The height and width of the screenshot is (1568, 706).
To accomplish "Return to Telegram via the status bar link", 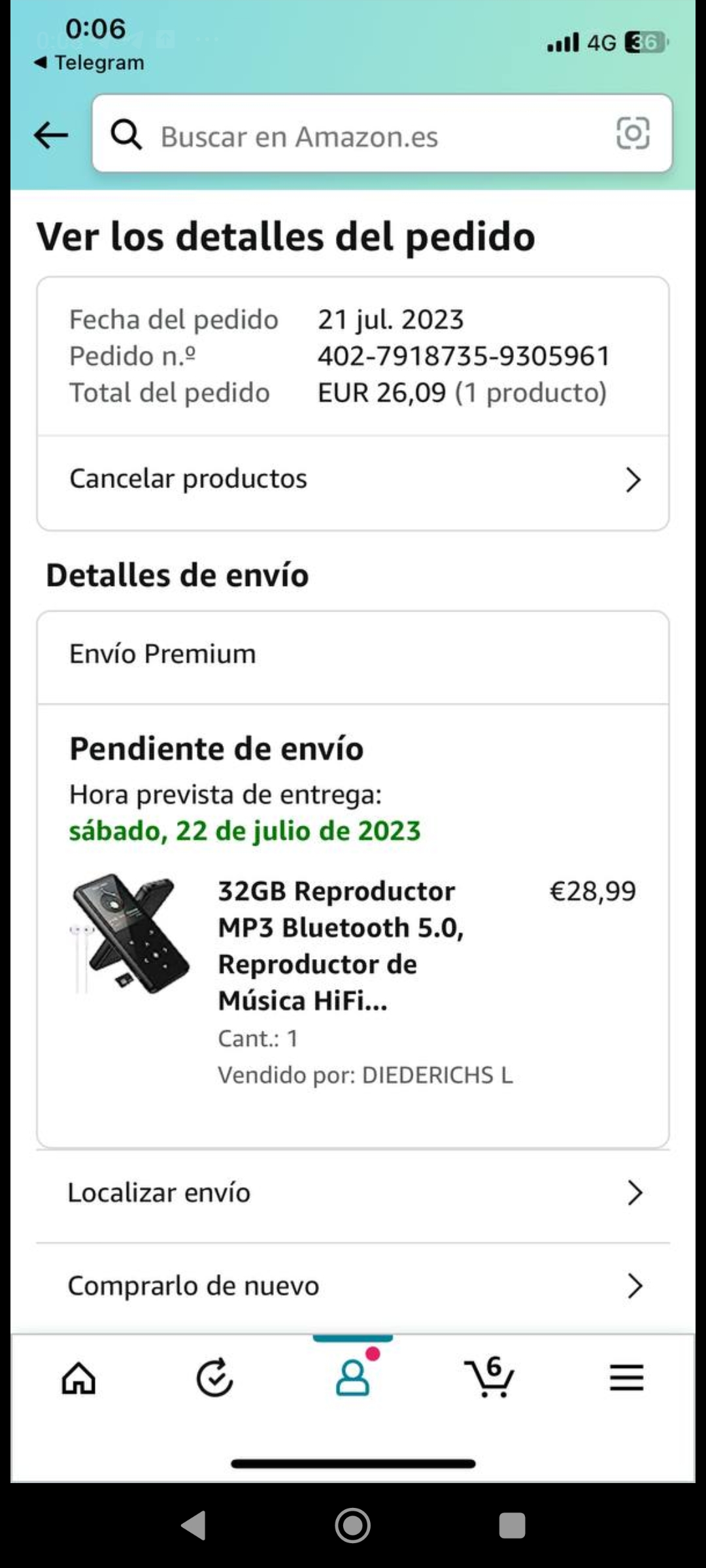I will click(x=90, y=63).
